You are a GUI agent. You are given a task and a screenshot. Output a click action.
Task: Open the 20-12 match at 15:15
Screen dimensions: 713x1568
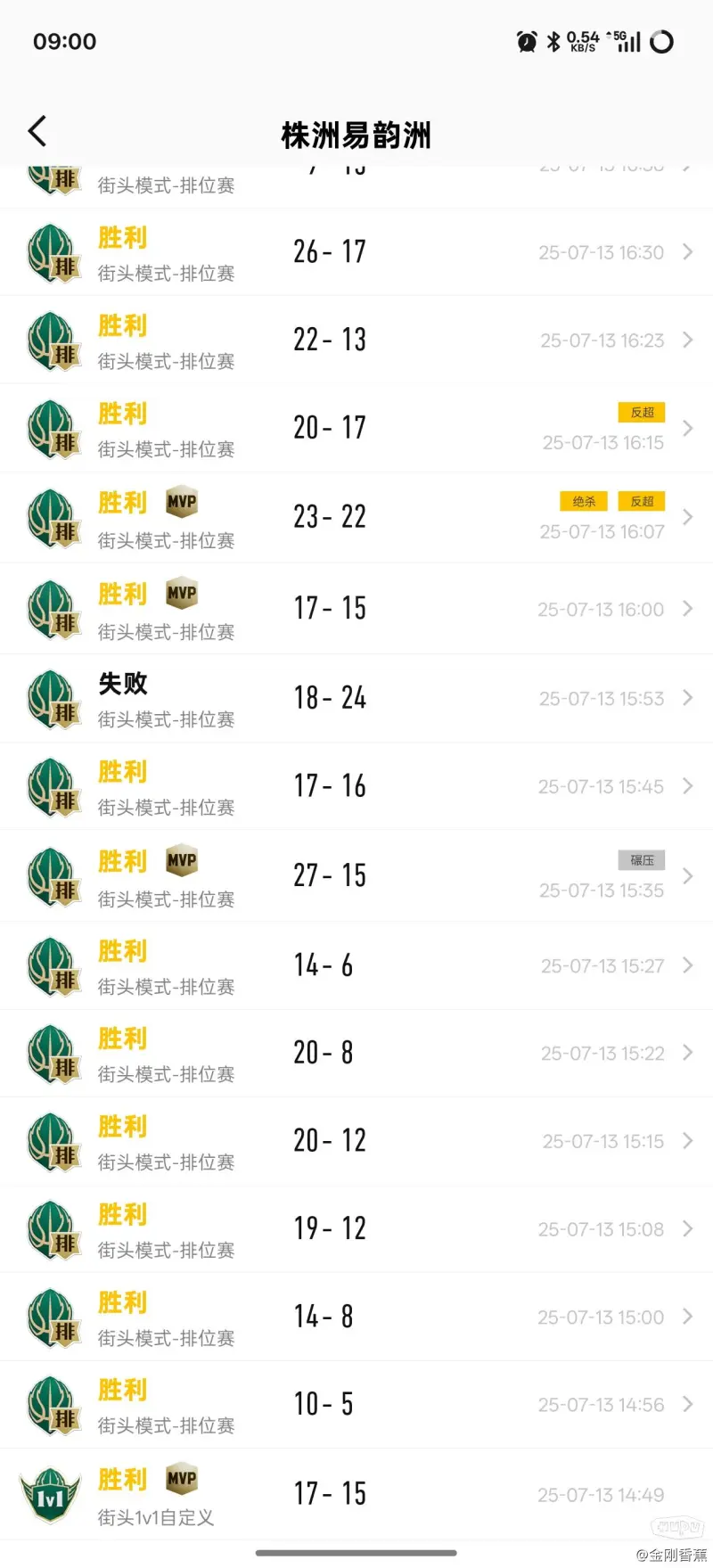tap(356, 1141)
